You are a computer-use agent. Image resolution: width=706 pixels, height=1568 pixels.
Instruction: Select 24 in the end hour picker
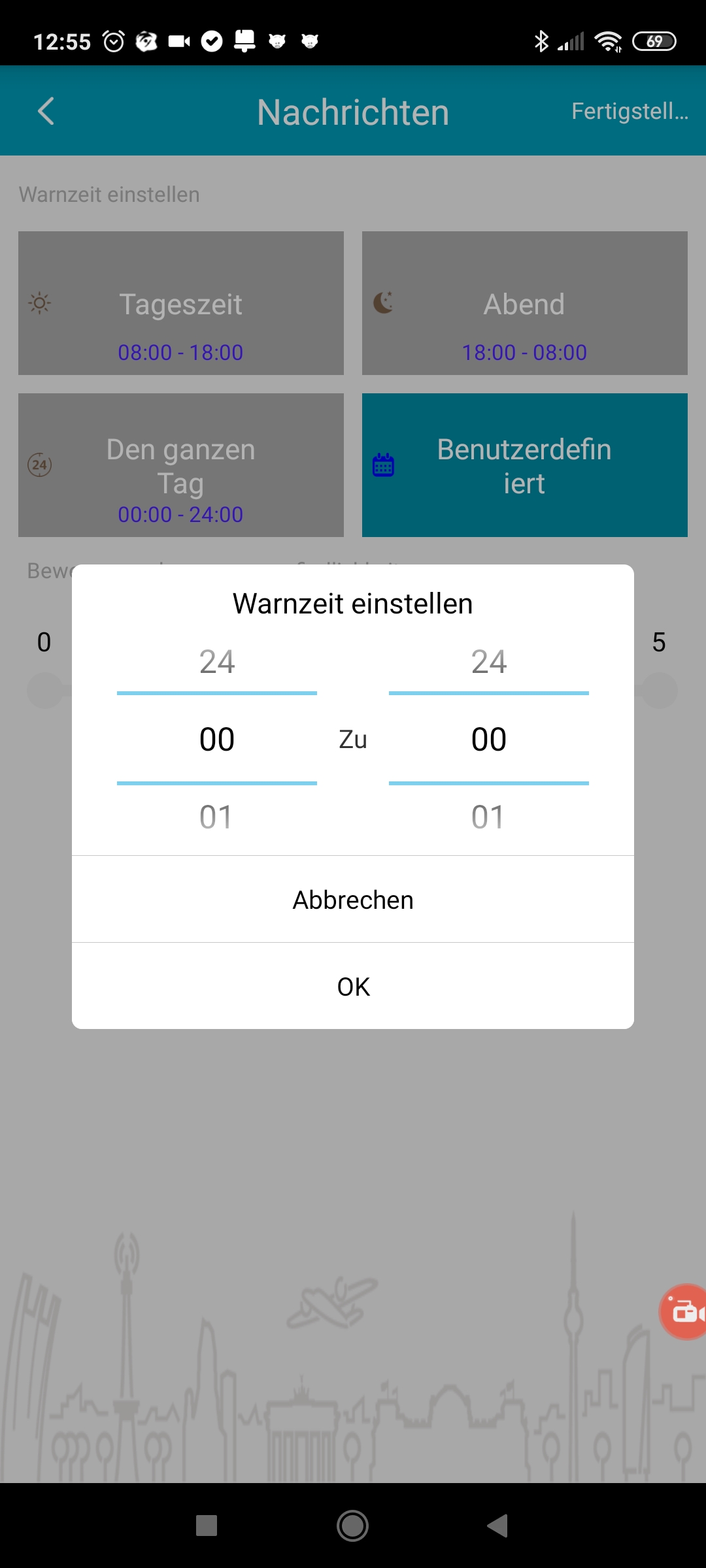(489, 662)
